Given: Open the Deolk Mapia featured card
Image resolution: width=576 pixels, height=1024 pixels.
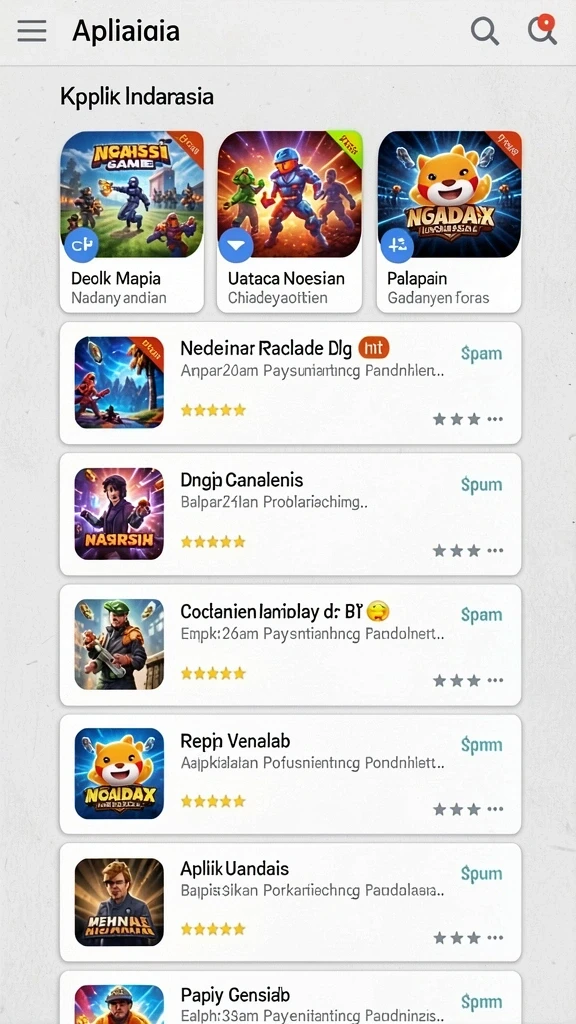Looking at the screenshot, I should 132,221.
